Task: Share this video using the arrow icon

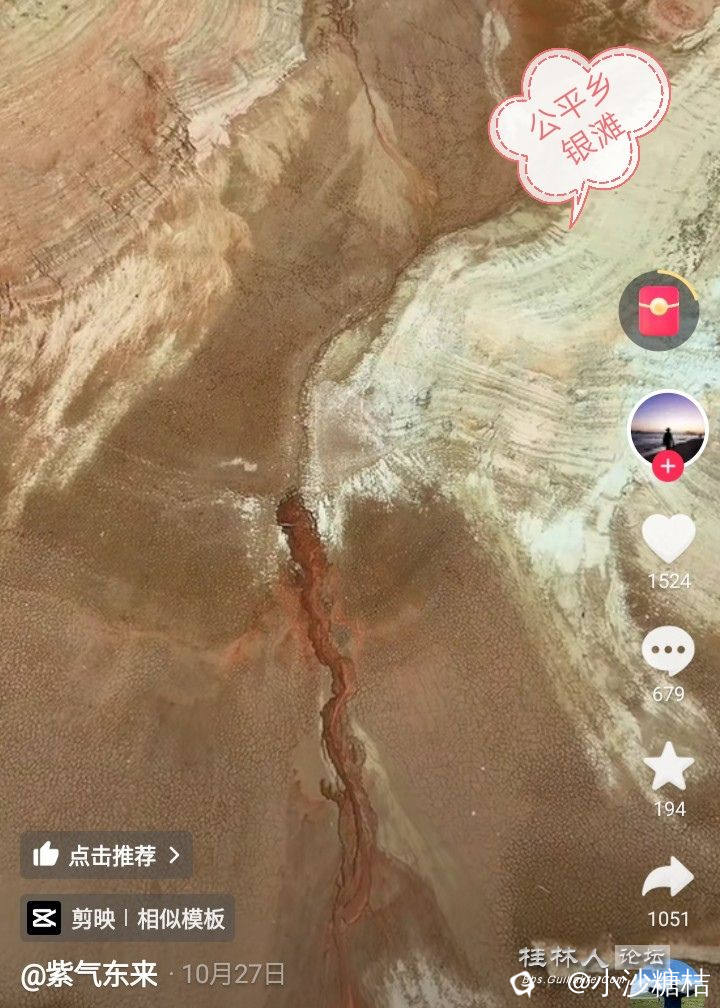Action: (x=668, y=879)
